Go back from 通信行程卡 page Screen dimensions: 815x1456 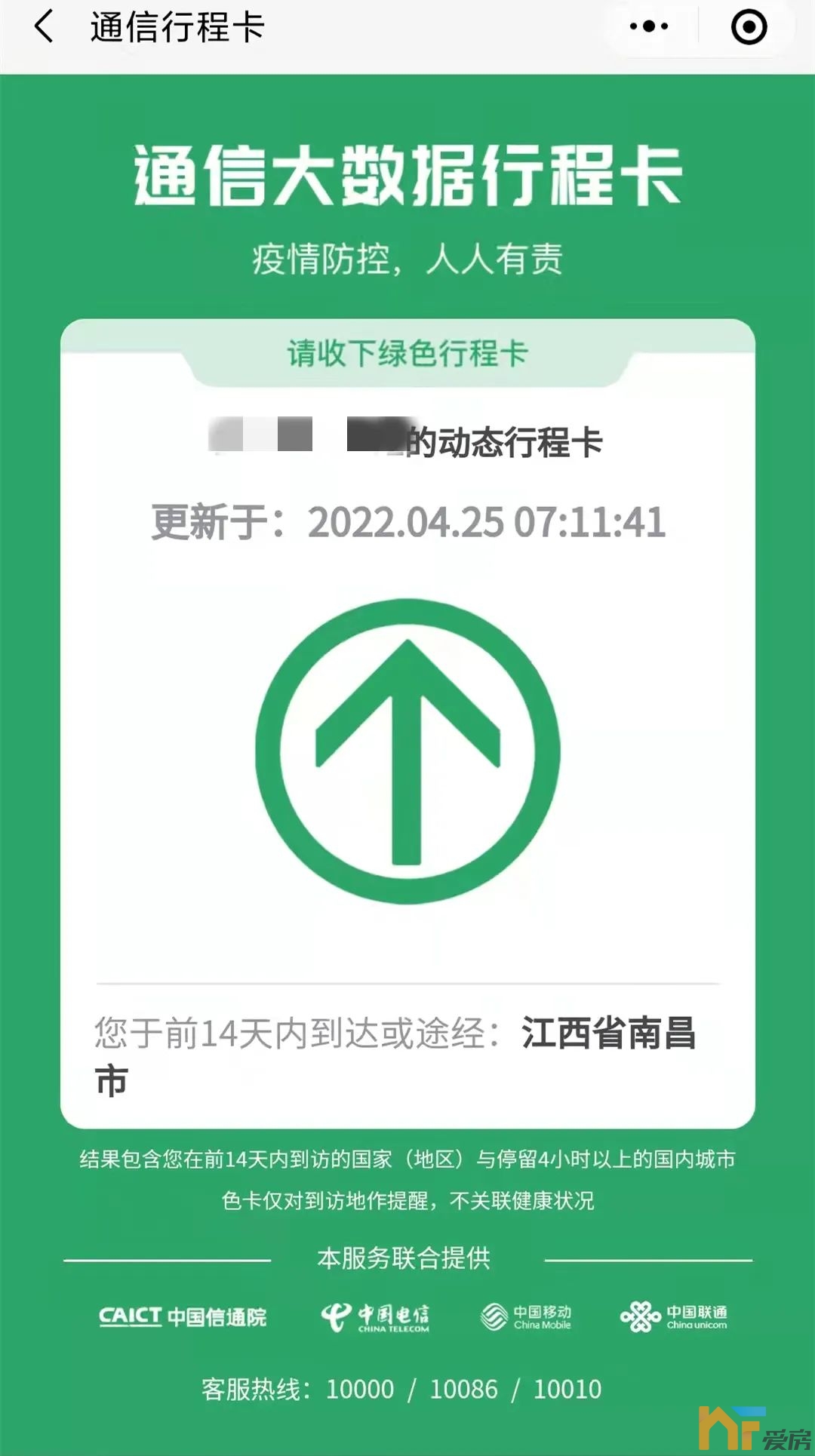[x=44, y=27]
